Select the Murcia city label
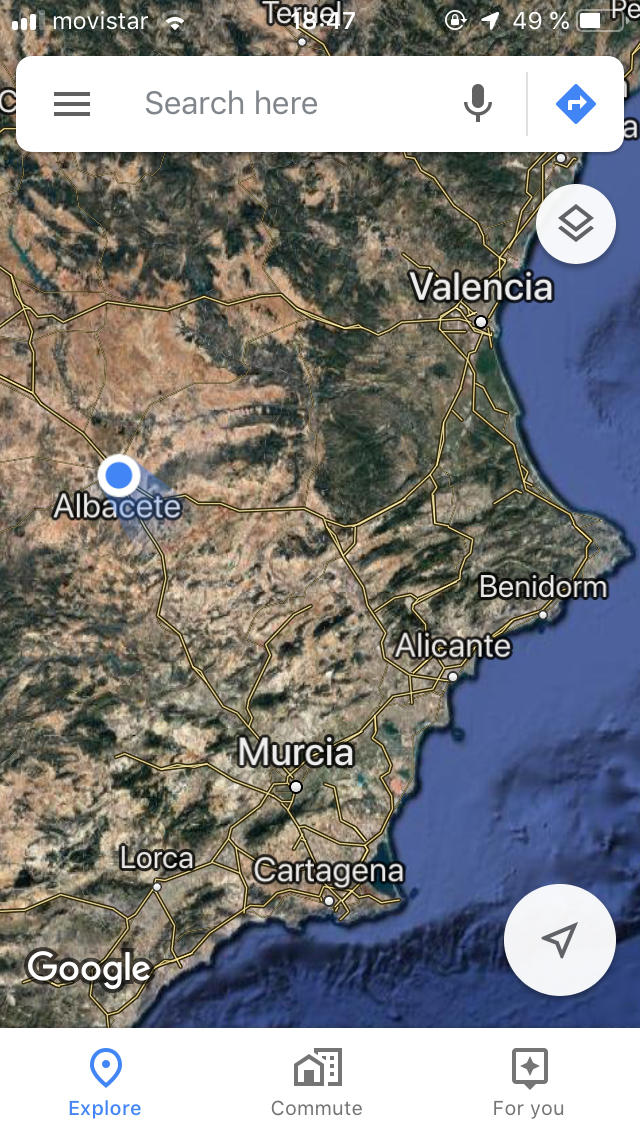 tap(296, 752)
